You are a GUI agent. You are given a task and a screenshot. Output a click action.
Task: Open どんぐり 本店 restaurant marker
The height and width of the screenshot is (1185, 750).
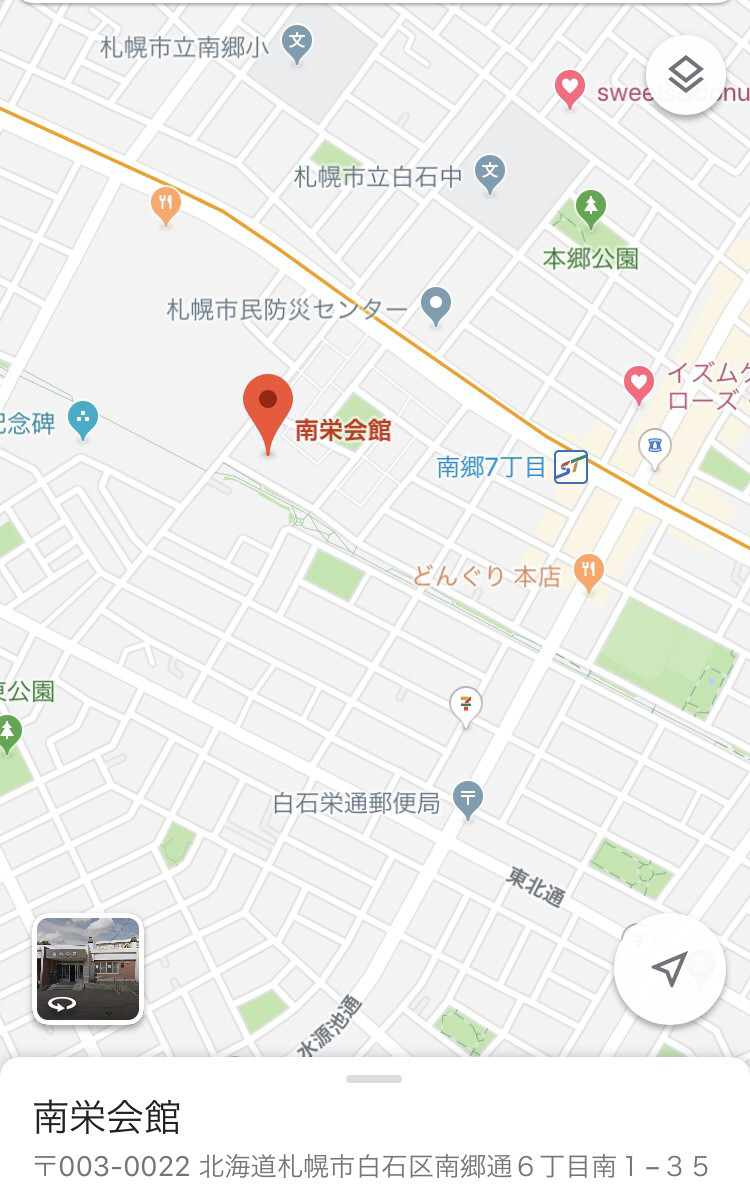pyautogui.click(x=589, y=572)
